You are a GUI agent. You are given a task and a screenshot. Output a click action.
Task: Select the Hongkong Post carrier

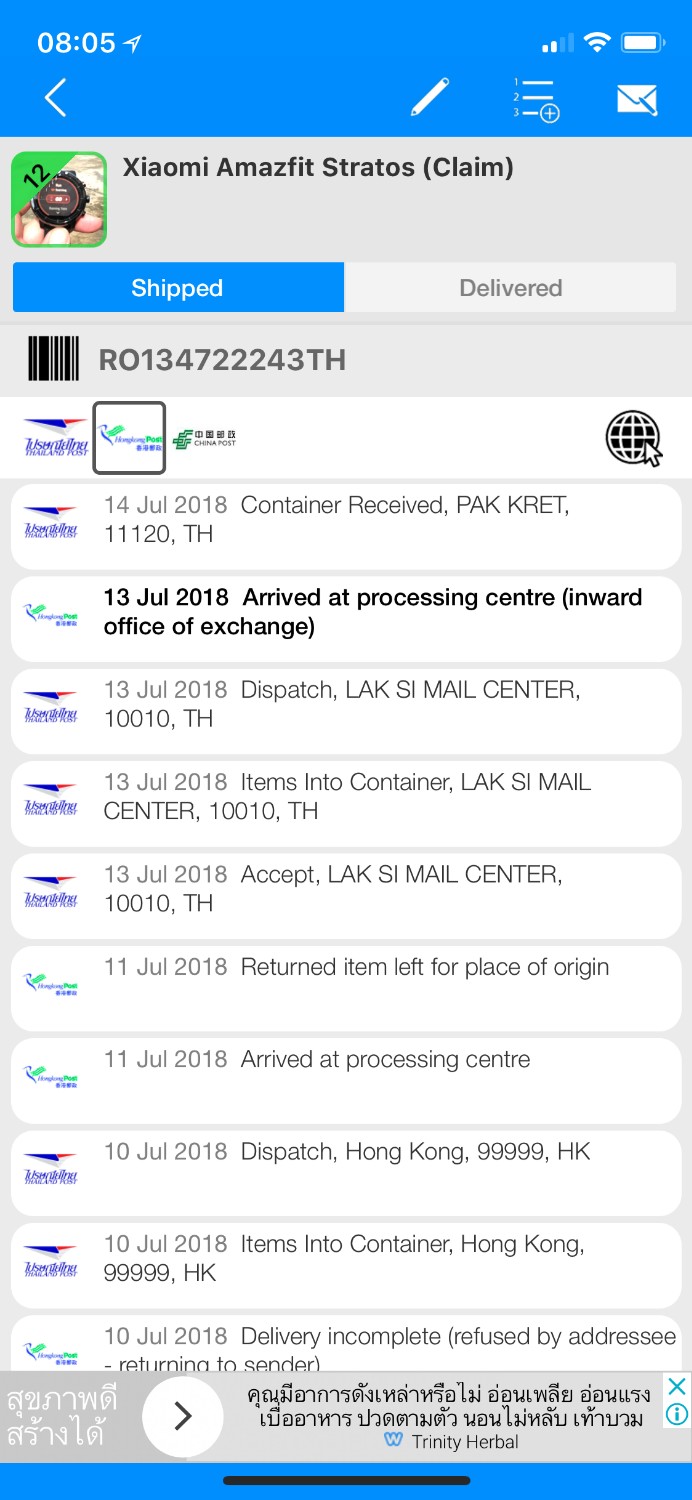(x=129, y=438)
